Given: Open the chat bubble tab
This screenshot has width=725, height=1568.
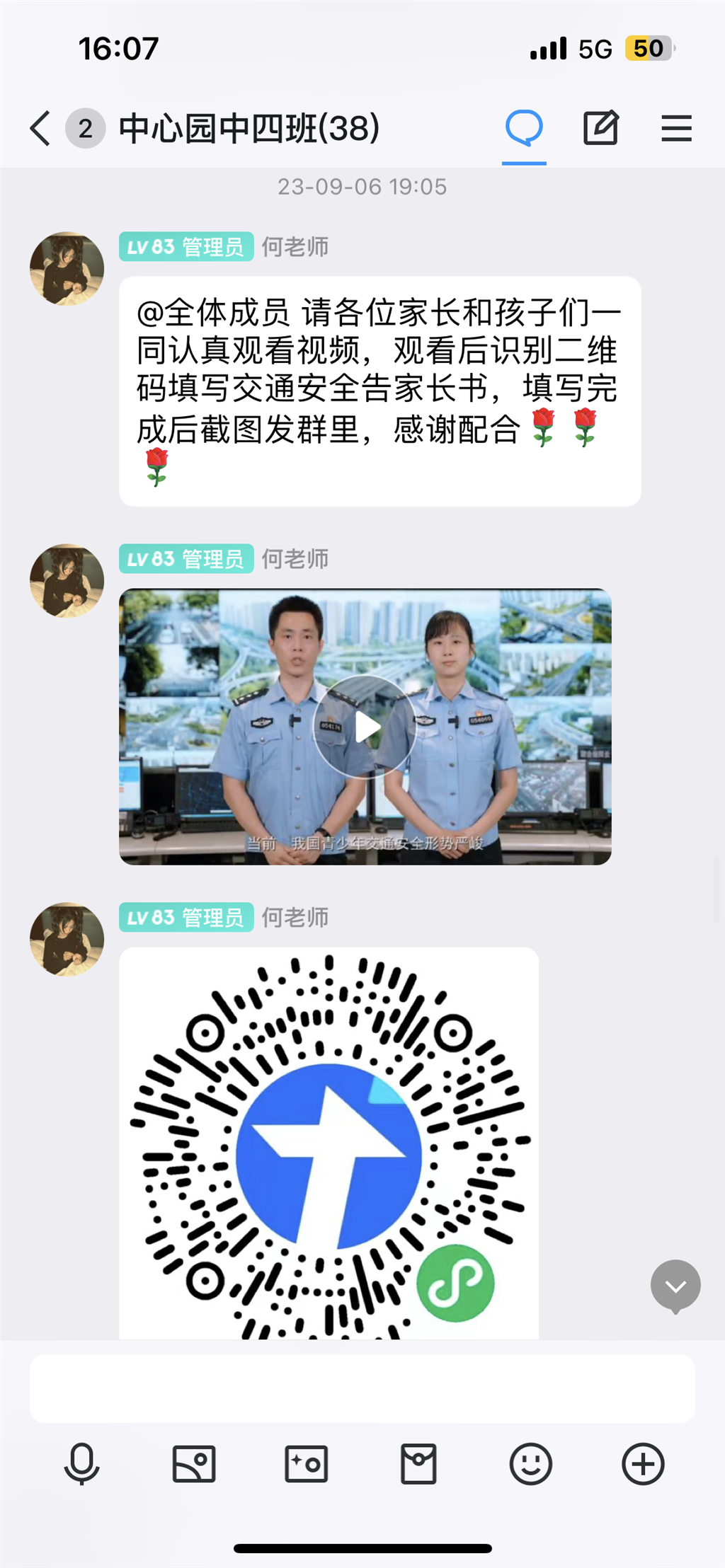Looking at the screenshot, I should [x=524, y=129].
